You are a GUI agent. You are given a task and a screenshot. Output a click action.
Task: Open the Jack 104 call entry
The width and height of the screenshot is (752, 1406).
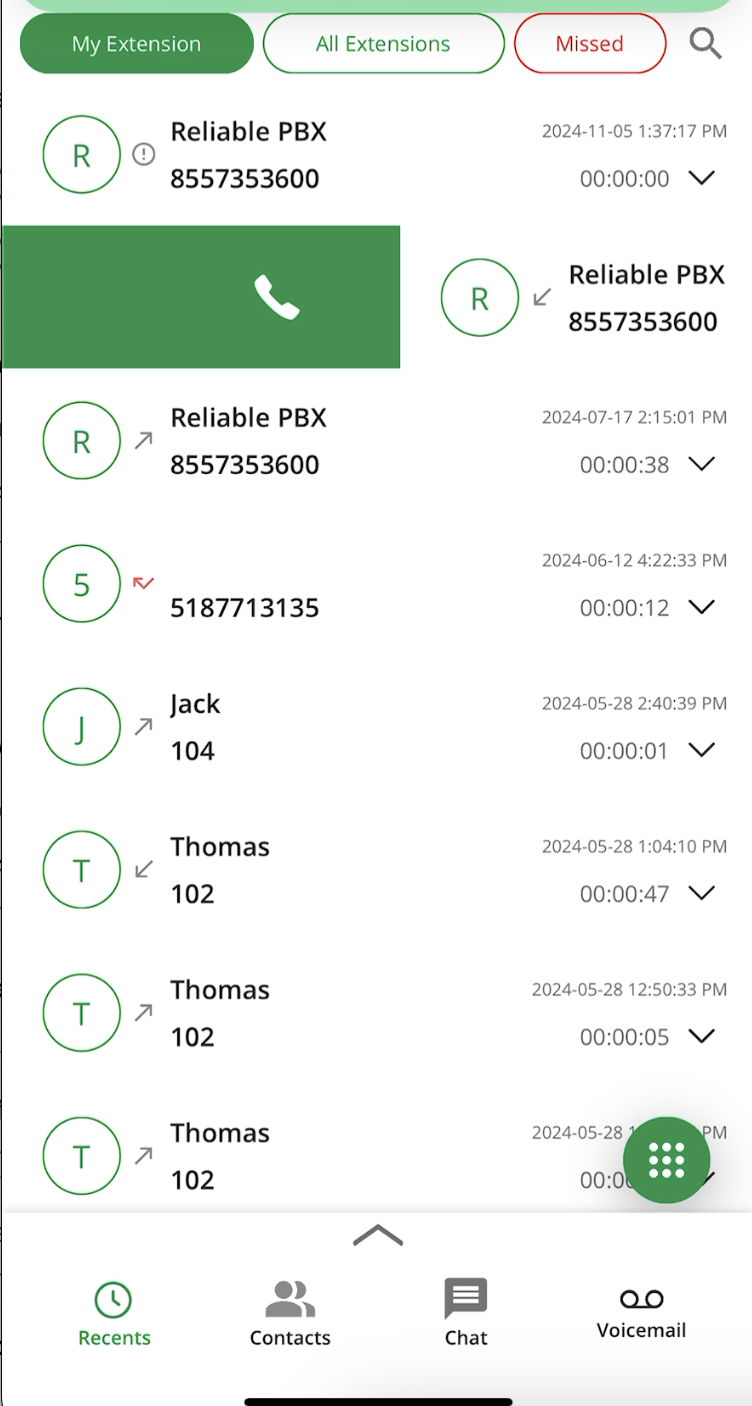[x=376, y=726]
